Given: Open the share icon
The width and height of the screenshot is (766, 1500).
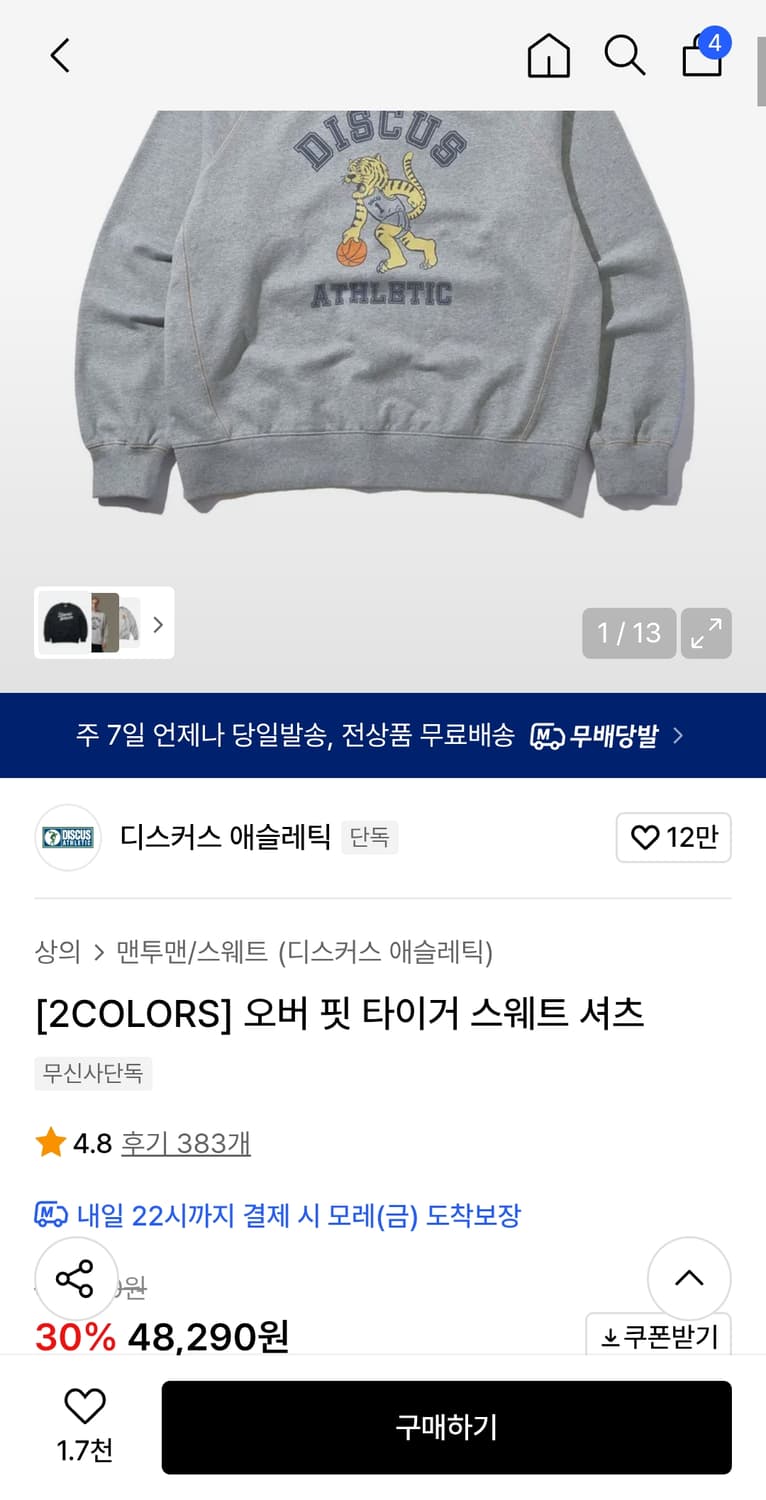Looking at the screenshot, I should point(76,1279).
